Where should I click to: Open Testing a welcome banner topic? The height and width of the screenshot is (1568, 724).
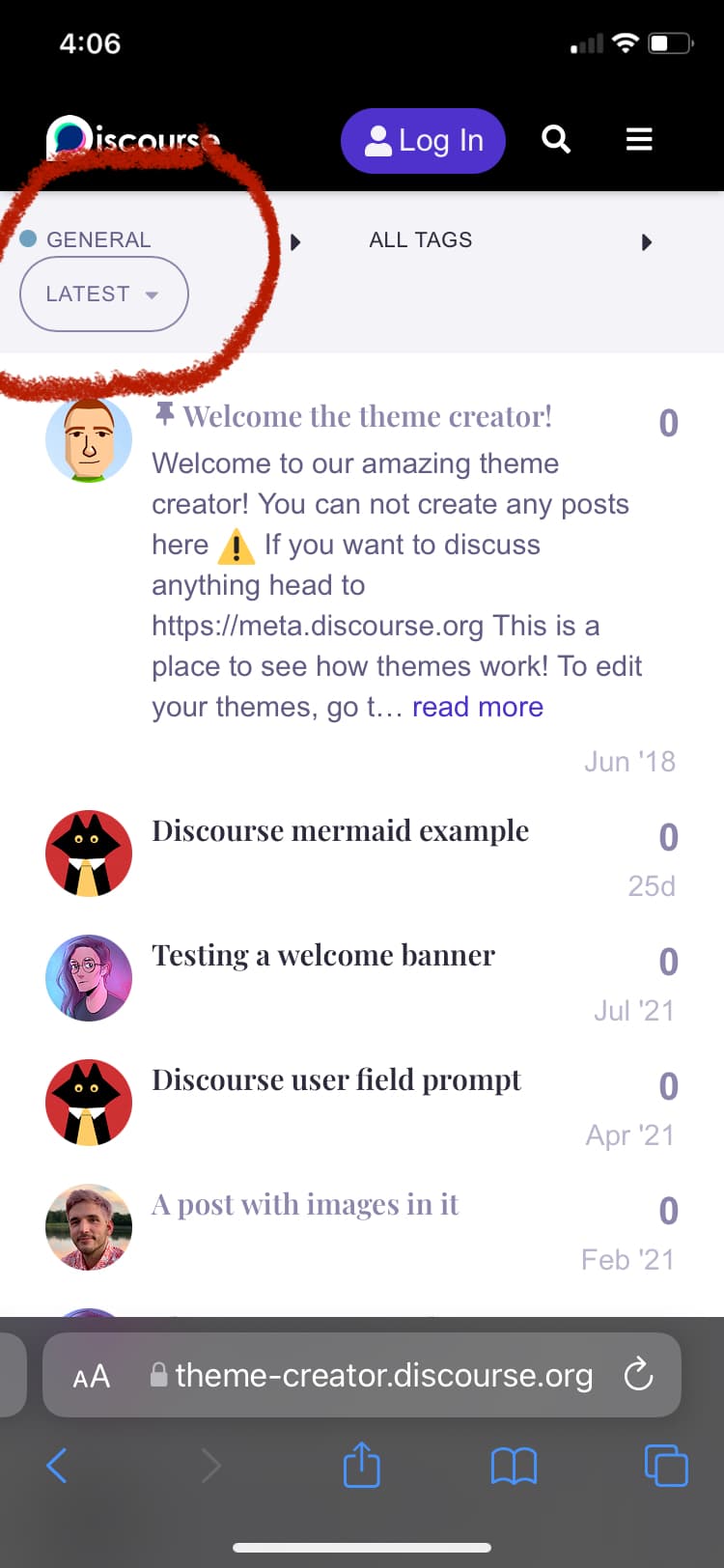coord(323,956)
